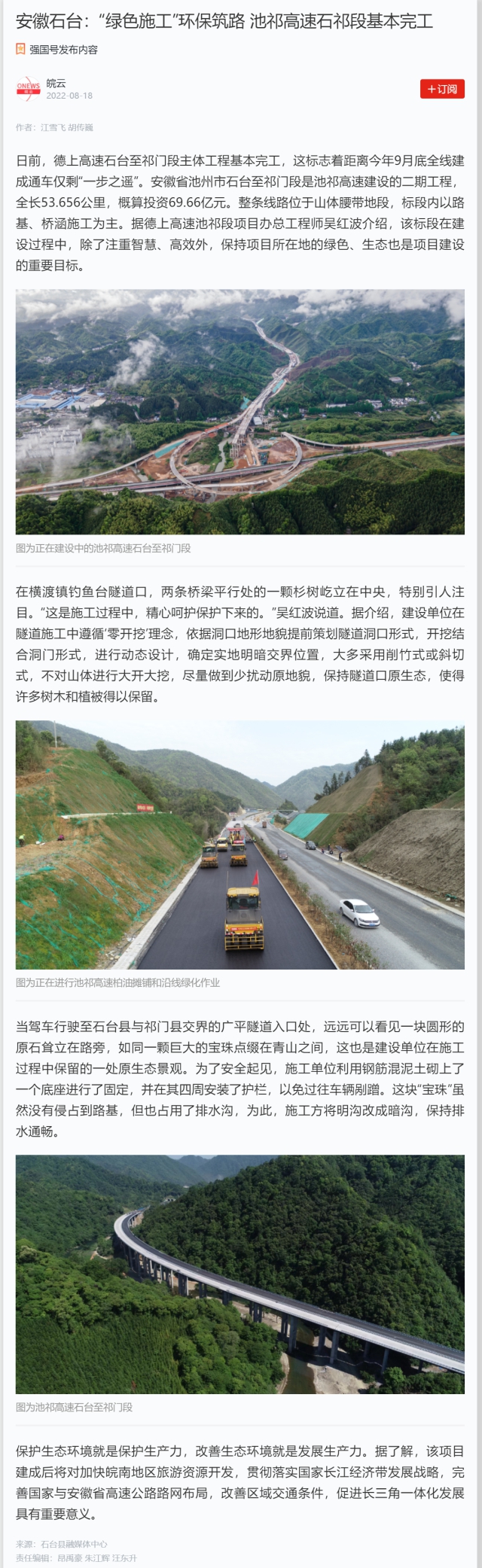The width and height of the screenshot is (482, 1568).
Task: Open the 皖云 publisher profile
Action: coord(56,84)
